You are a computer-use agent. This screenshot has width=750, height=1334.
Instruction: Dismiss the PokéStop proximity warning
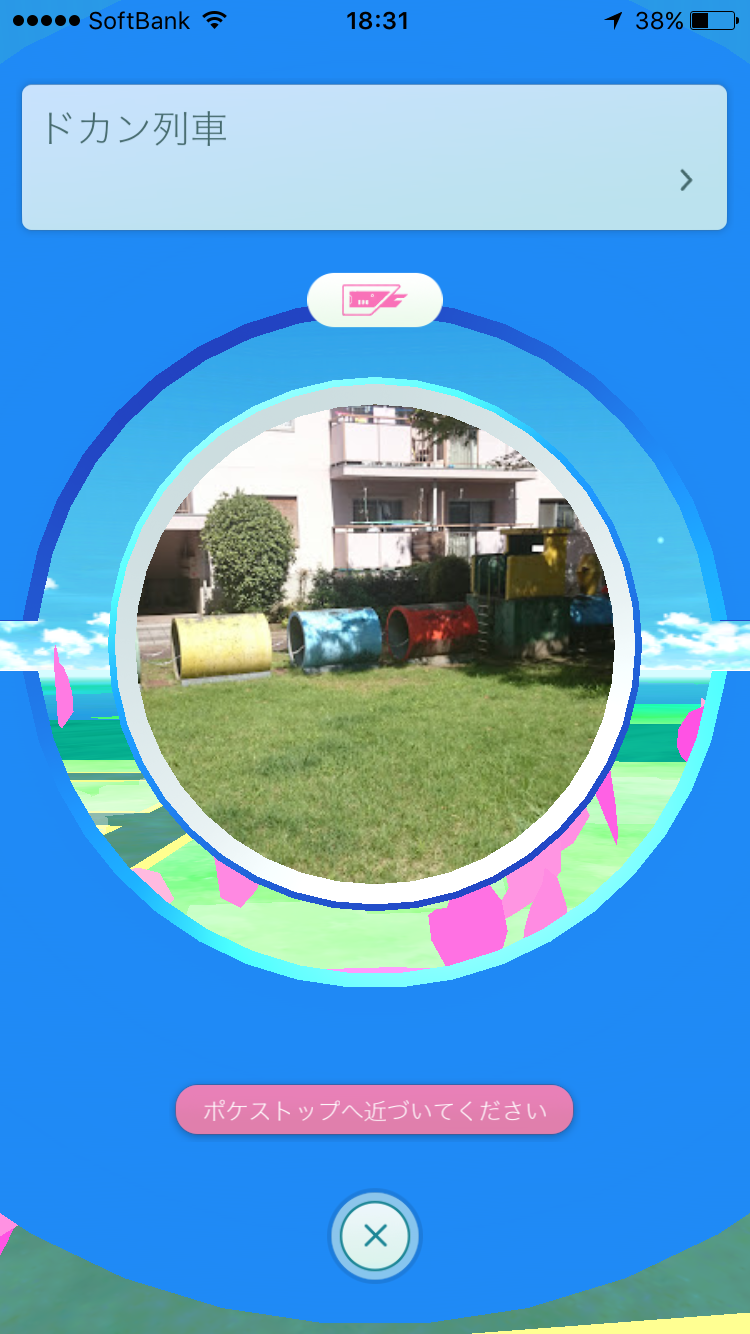375,1109
